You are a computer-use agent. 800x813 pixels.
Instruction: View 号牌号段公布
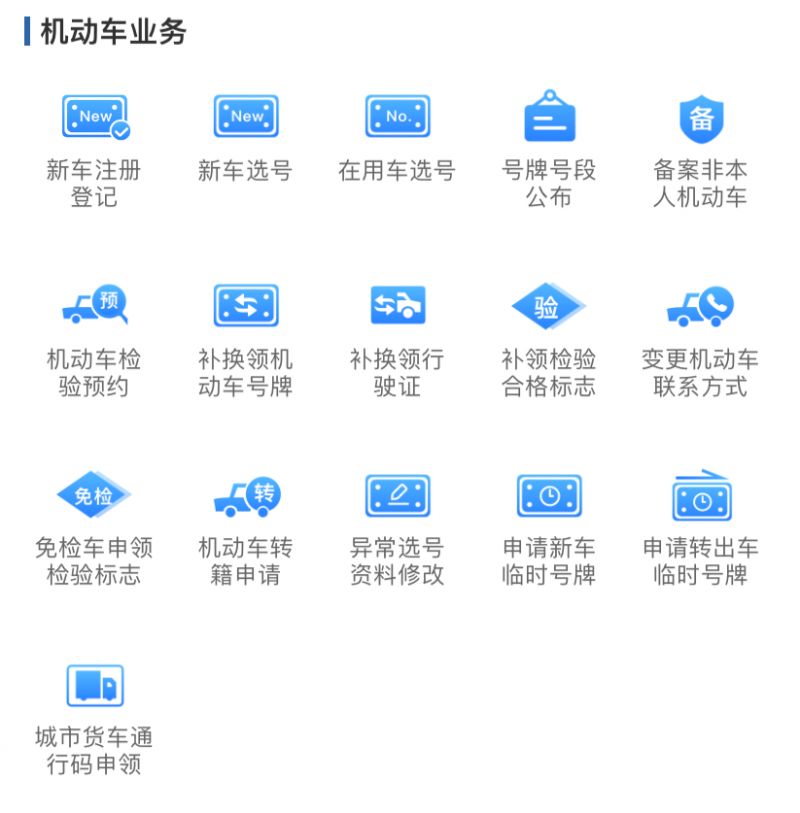point(549,118)
